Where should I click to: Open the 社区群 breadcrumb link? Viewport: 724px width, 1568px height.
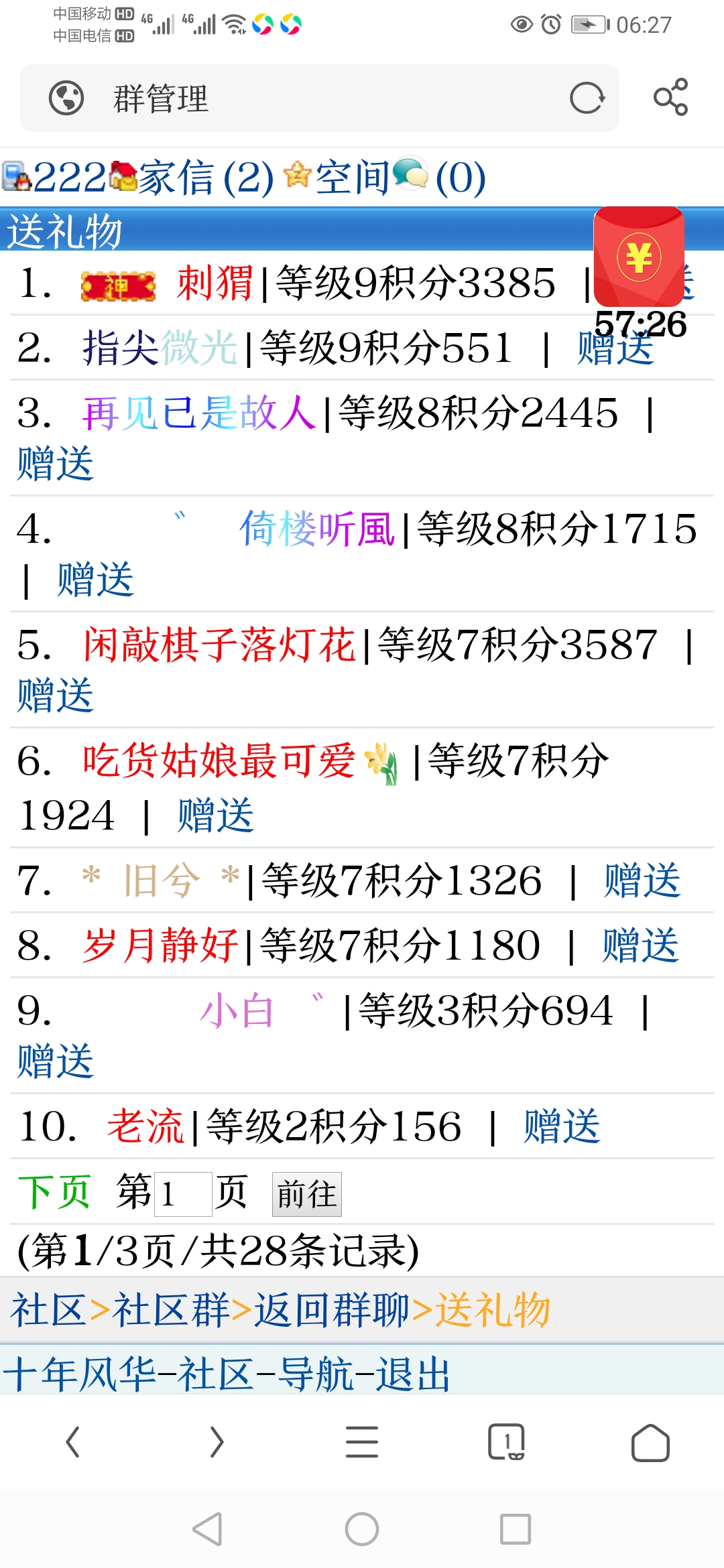(x=171, y=1310)
